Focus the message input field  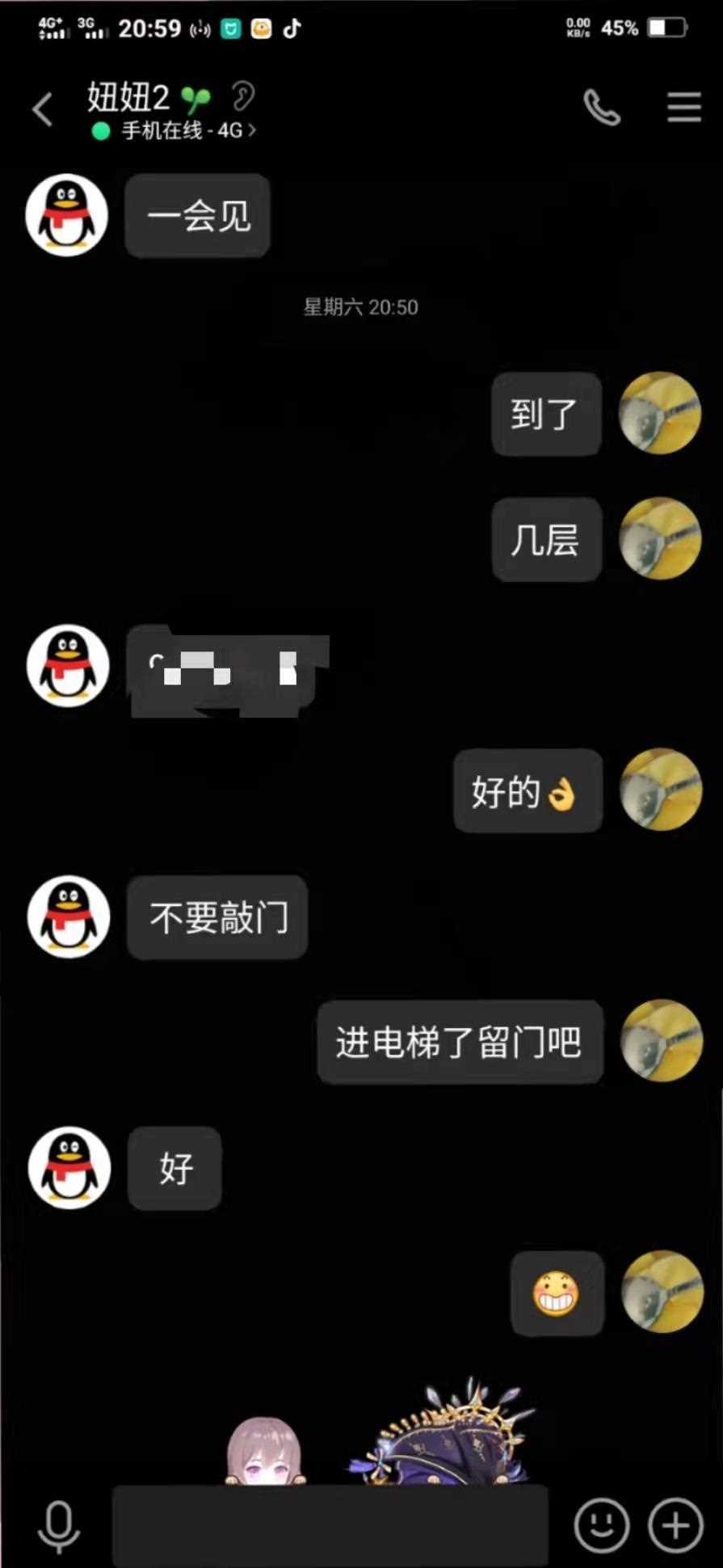coord(330,1526)
